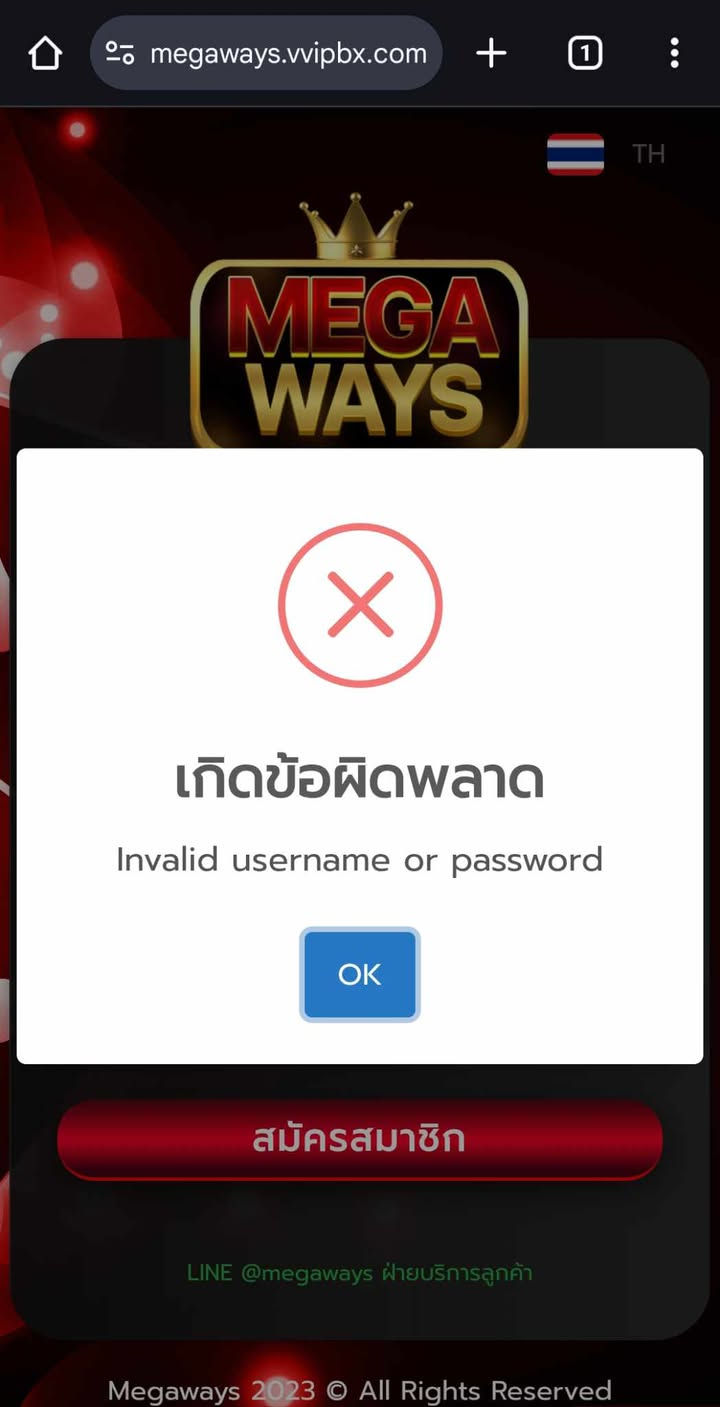
Task: Open the browser three-dot menu
Action: 675,53
